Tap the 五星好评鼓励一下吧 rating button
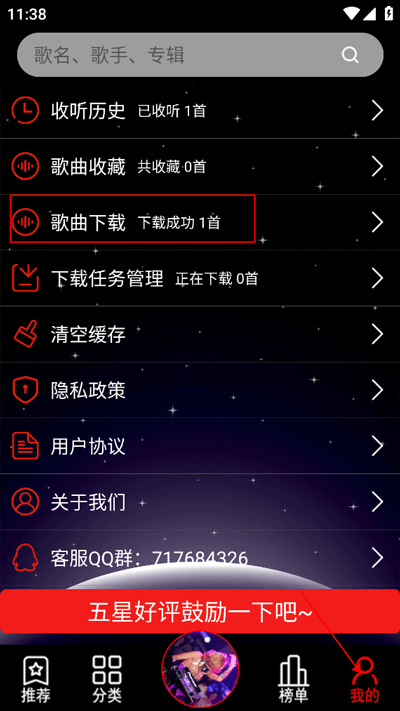The image size is (400, 711). pyautogui.click(x=200, y=611)
